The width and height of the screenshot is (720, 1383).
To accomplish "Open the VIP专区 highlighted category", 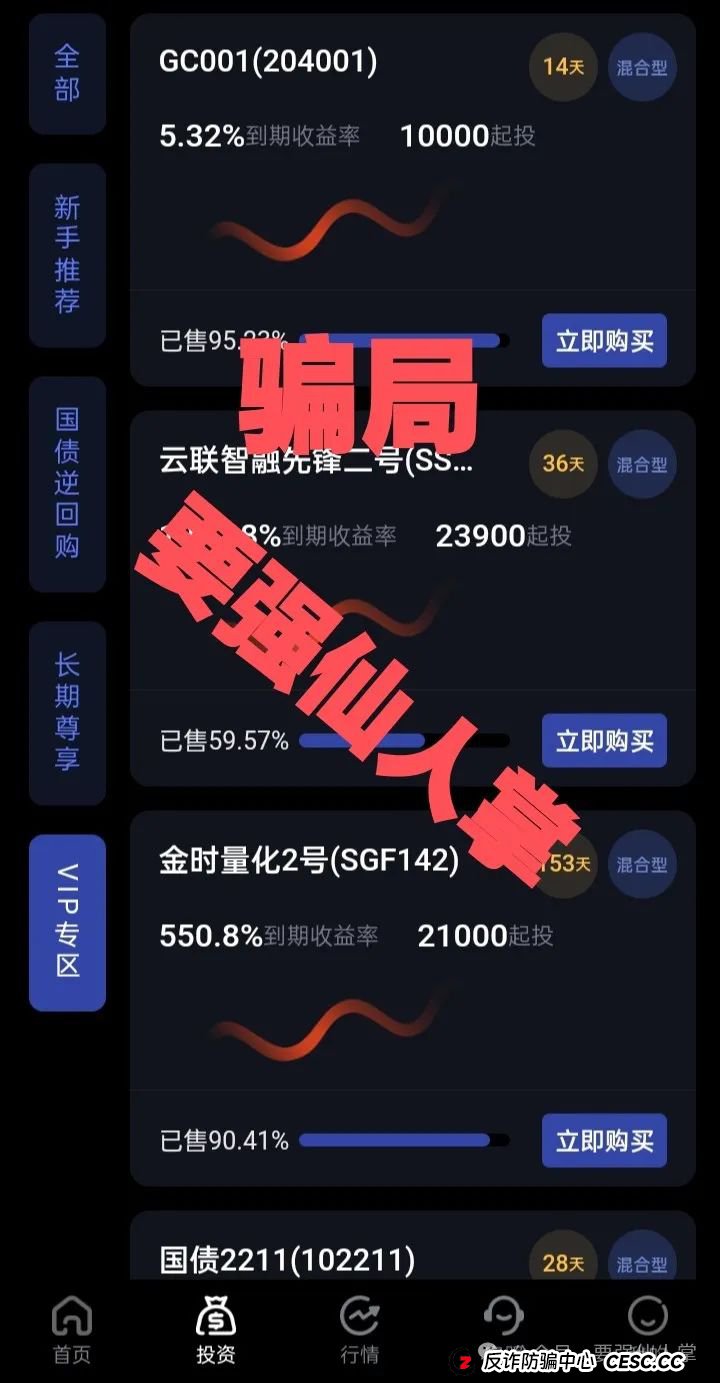I will coord(67,920).
